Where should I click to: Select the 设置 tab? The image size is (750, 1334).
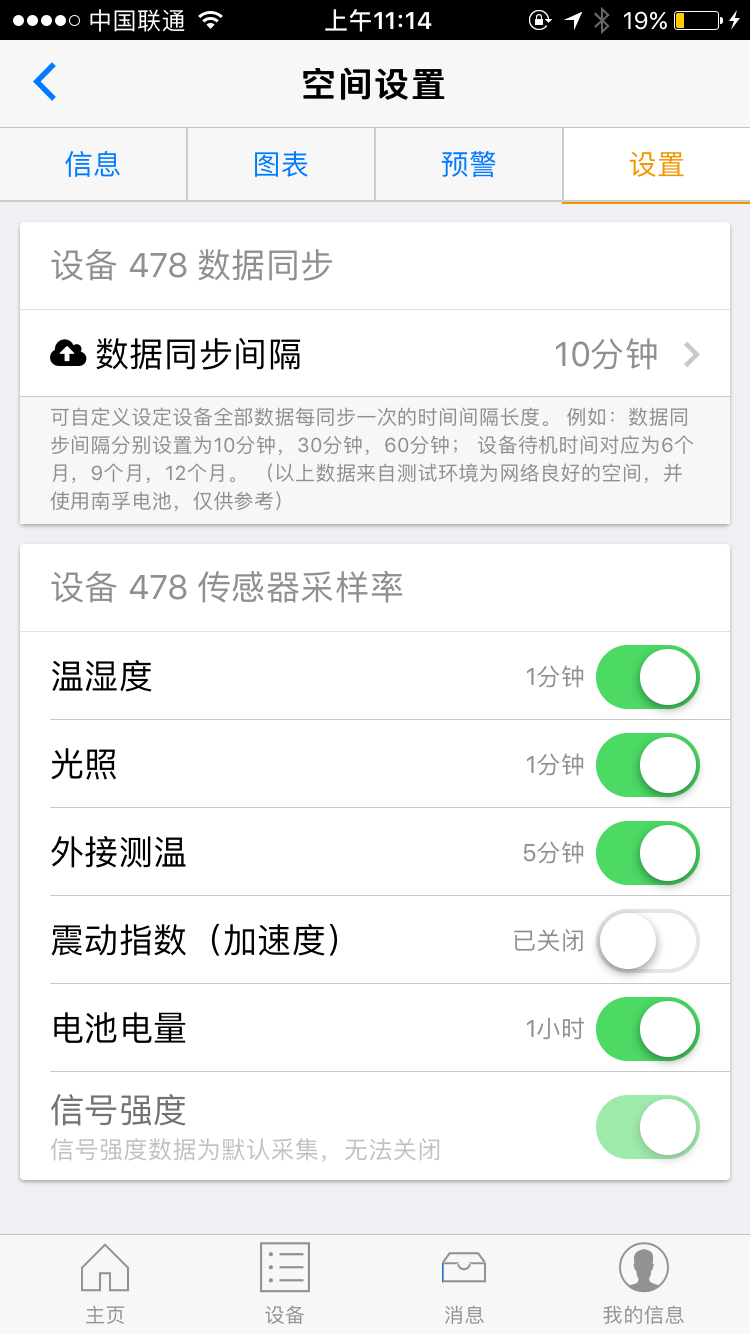click(657, 165)
